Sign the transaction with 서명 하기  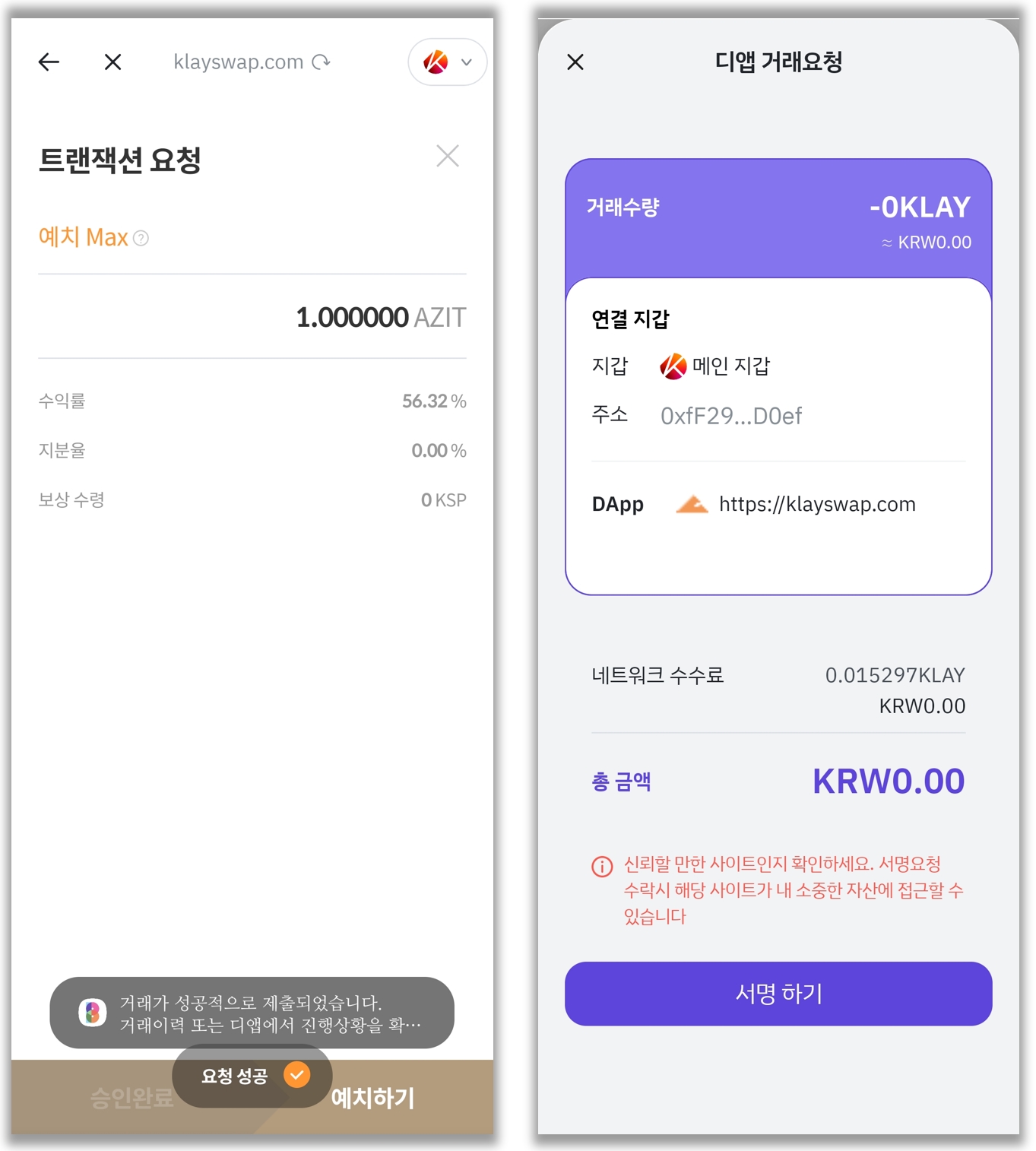[x=778, y=993]
